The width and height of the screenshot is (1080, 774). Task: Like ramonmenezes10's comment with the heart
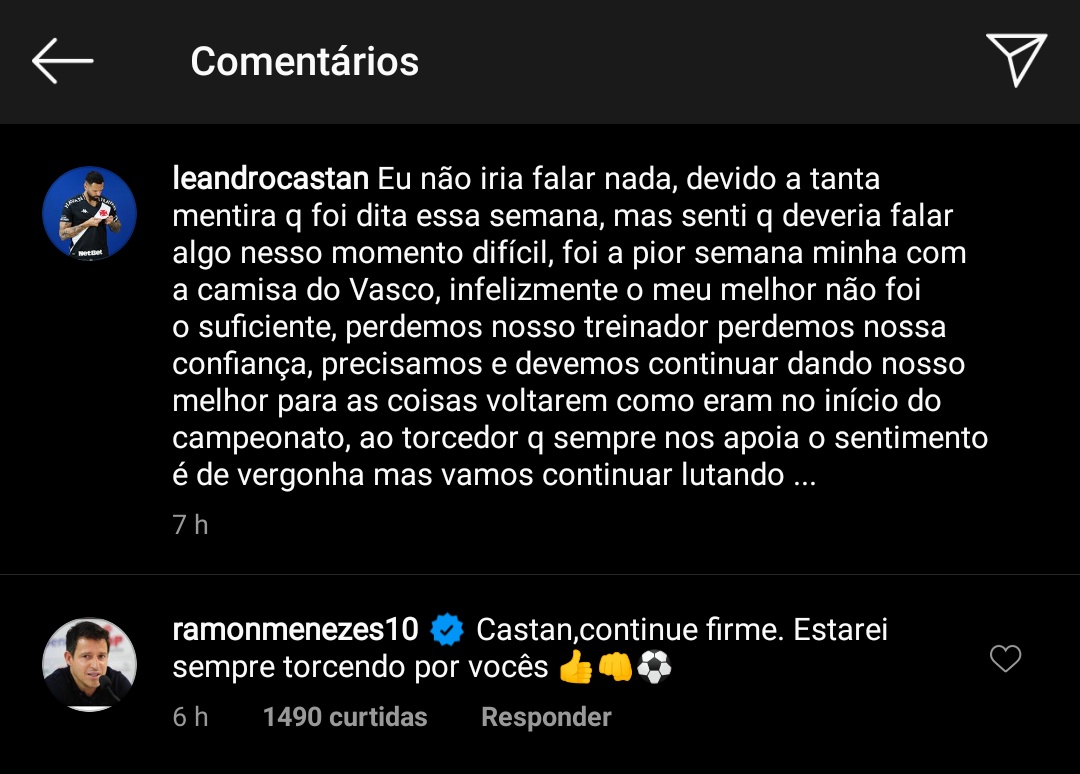1004,659
